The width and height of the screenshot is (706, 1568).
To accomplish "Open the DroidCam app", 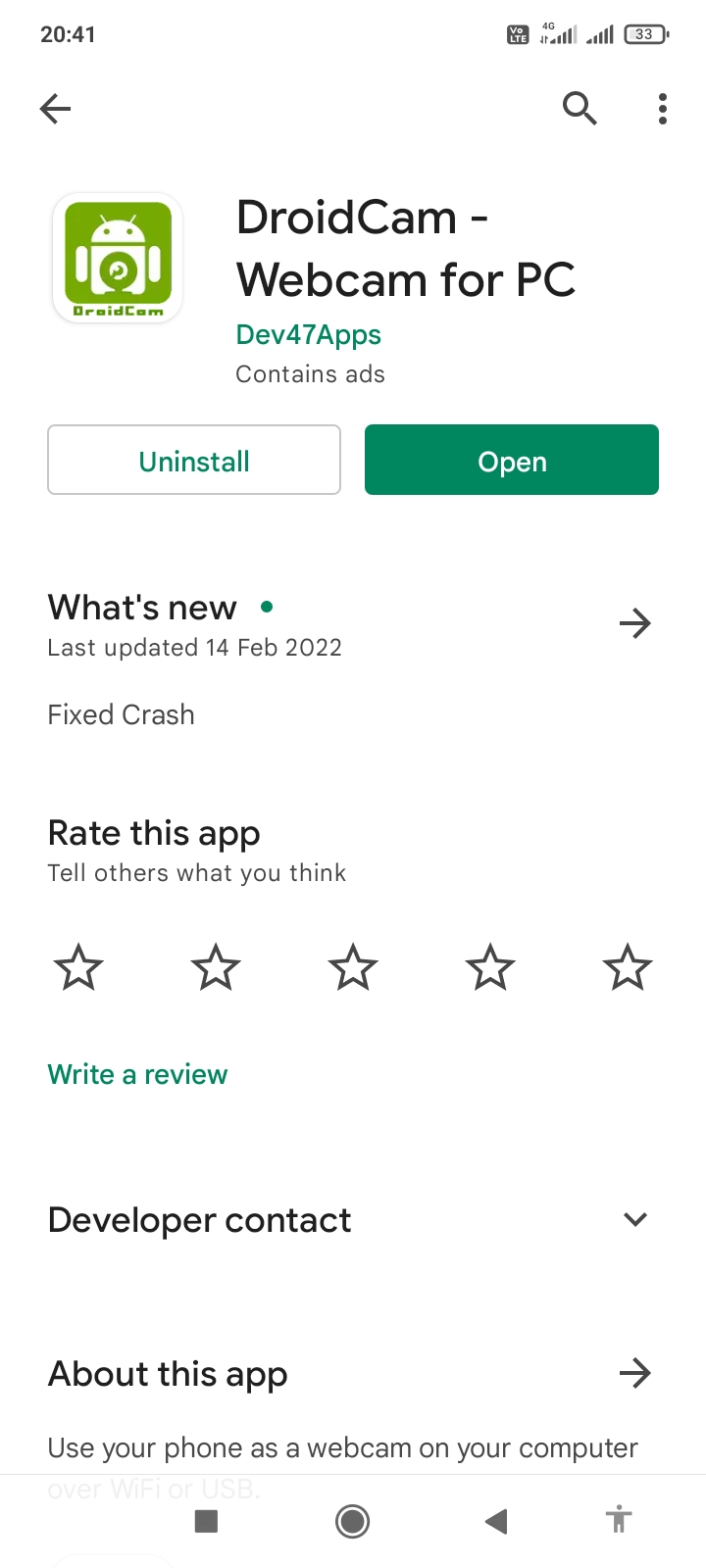I will pos(512,461).
